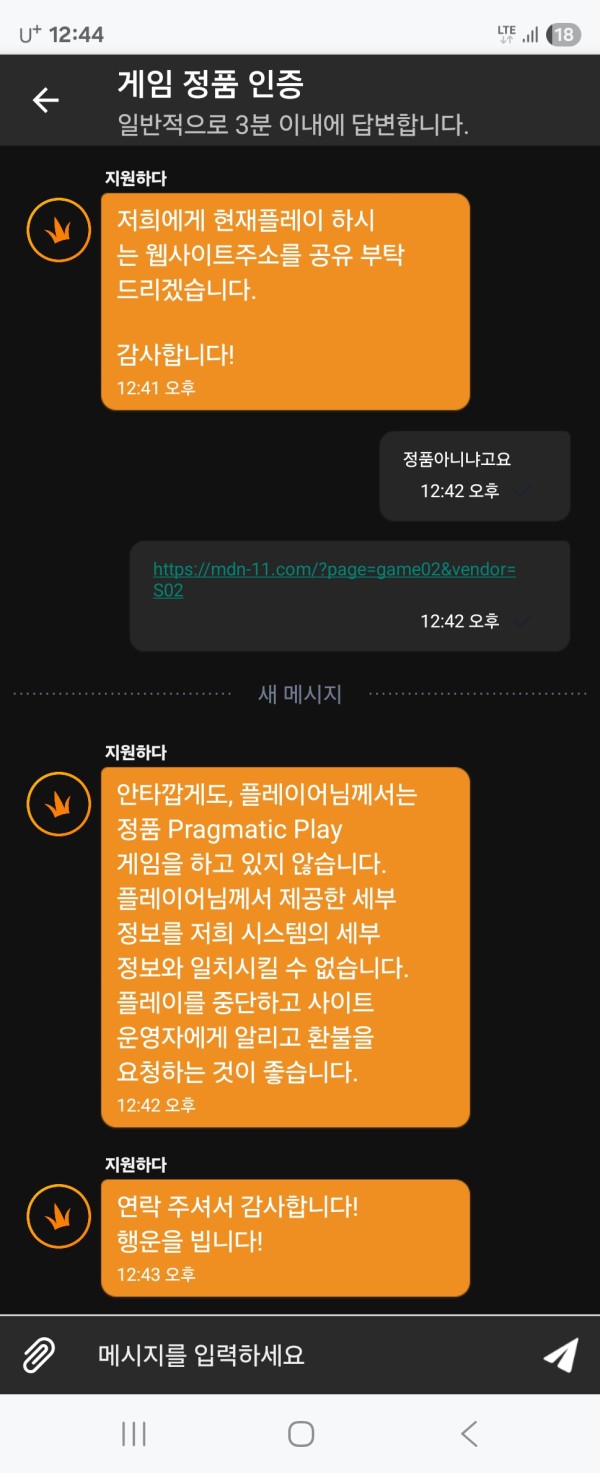The height and width of the screenshot is (1473, 600).
Task: Focus the message input field
Action: coord(300,1355)
